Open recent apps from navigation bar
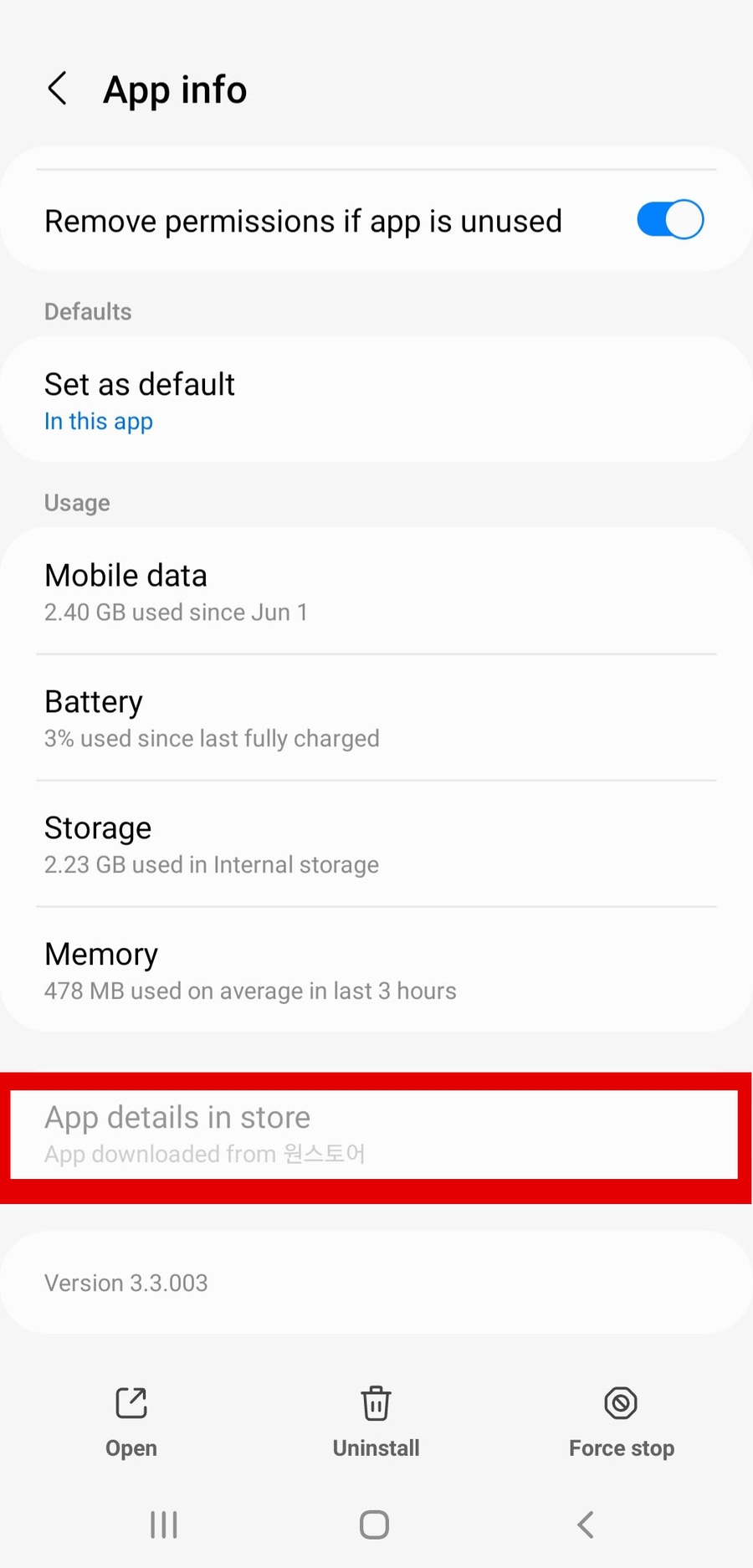The image size is (753, 1568). (x=164, y=1524)
